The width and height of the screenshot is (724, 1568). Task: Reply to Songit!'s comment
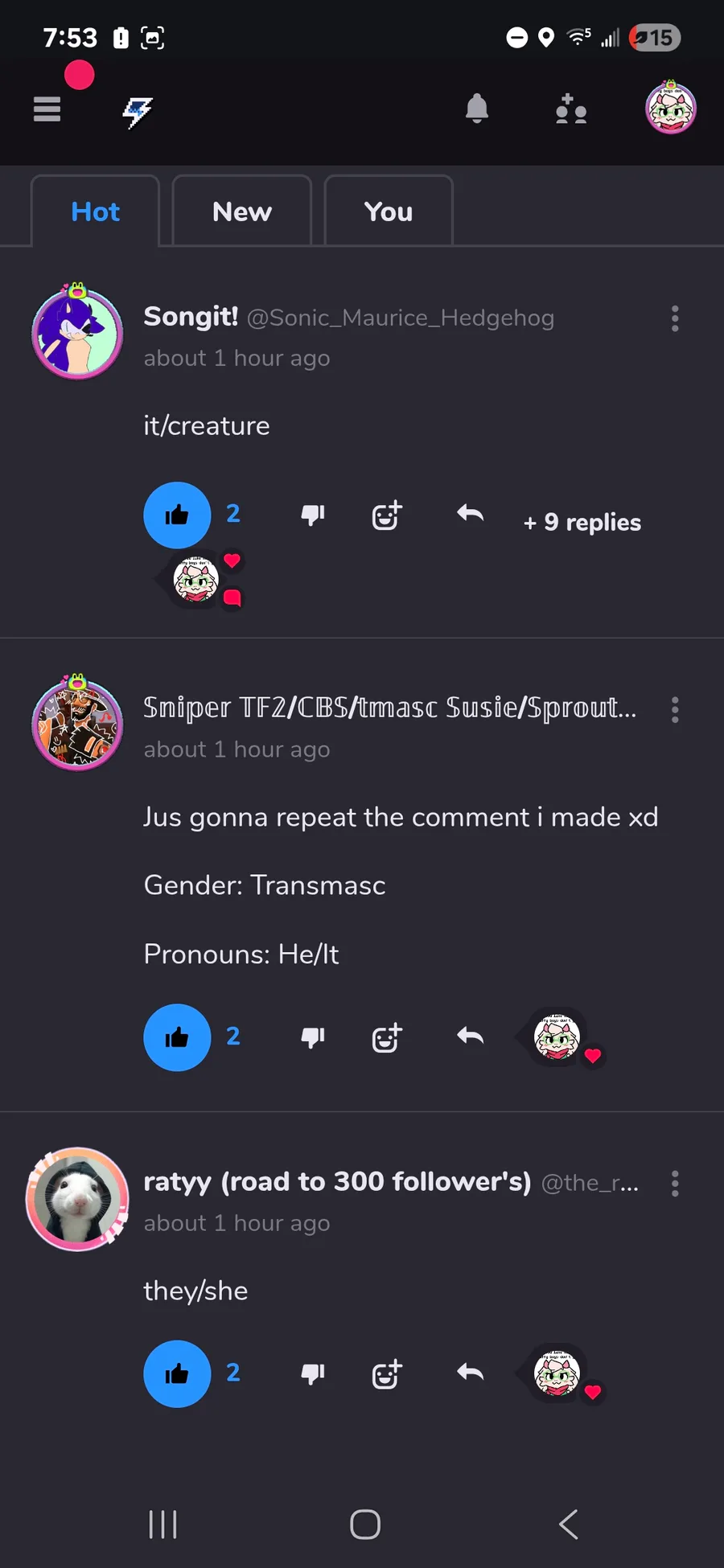coord(471,513)
